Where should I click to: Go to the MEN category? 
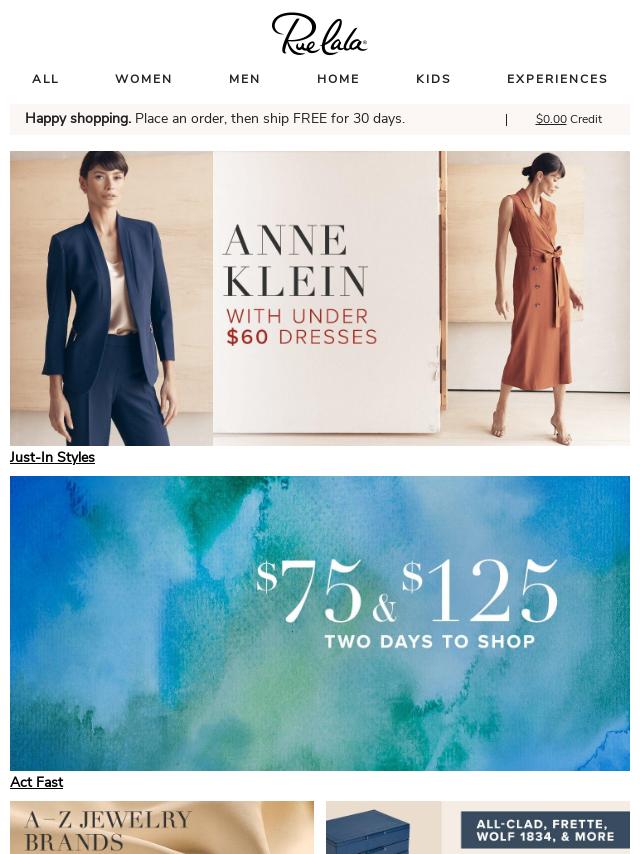point(244,79)
